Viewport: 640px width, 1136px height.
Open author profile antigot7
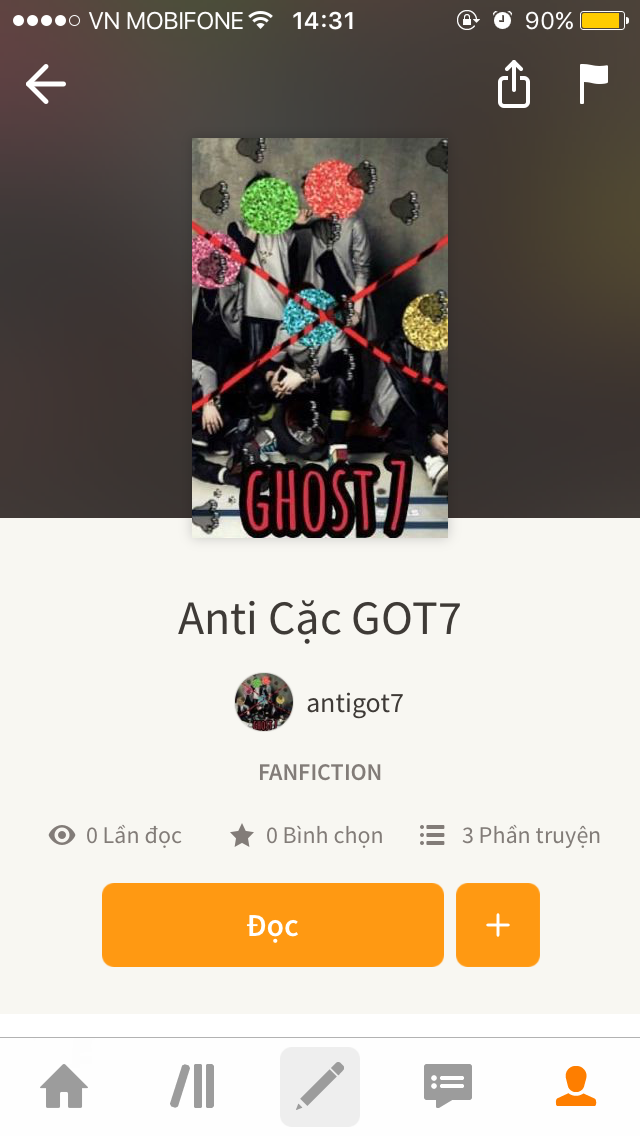click(320, 703)
